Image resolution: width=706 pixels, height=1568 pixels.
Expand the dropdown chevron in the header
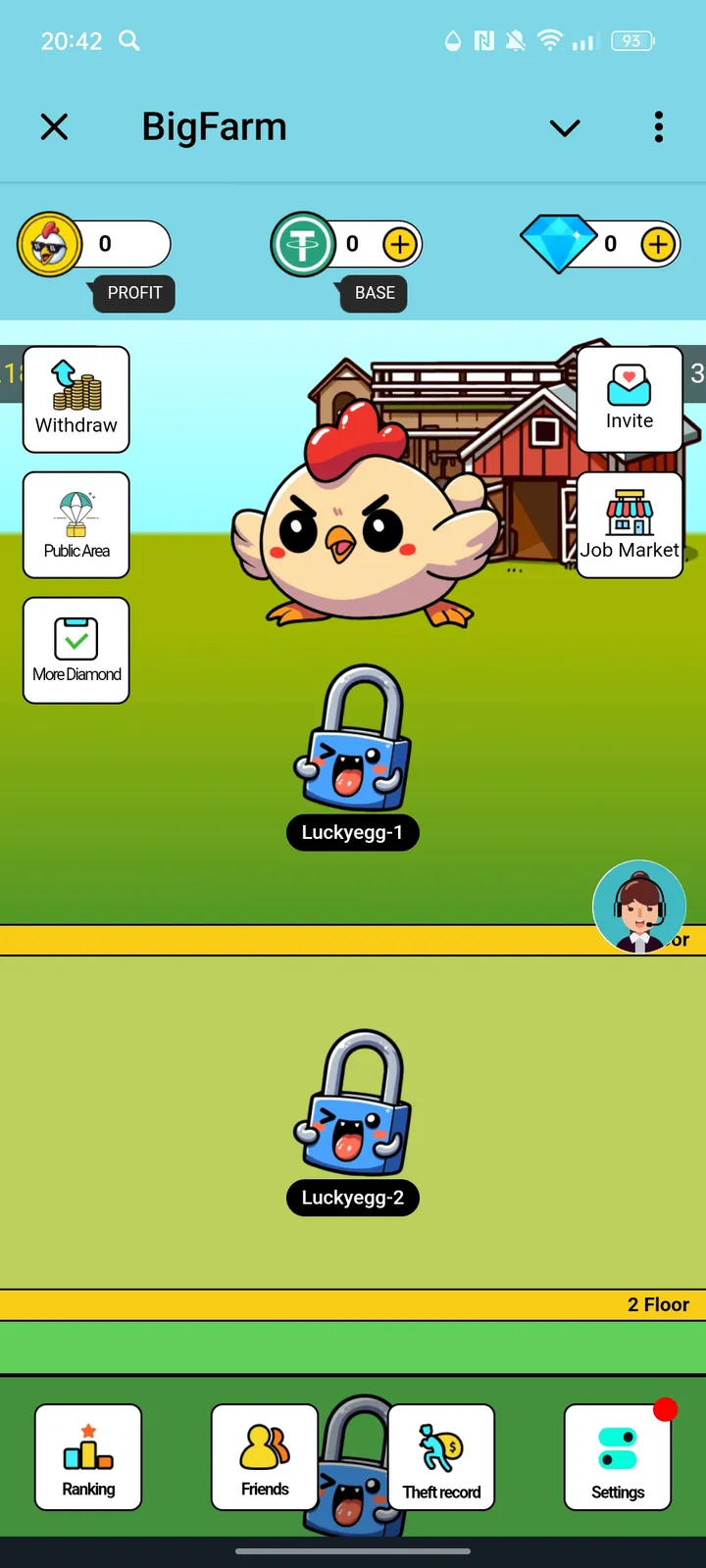(x=565, y=128)
